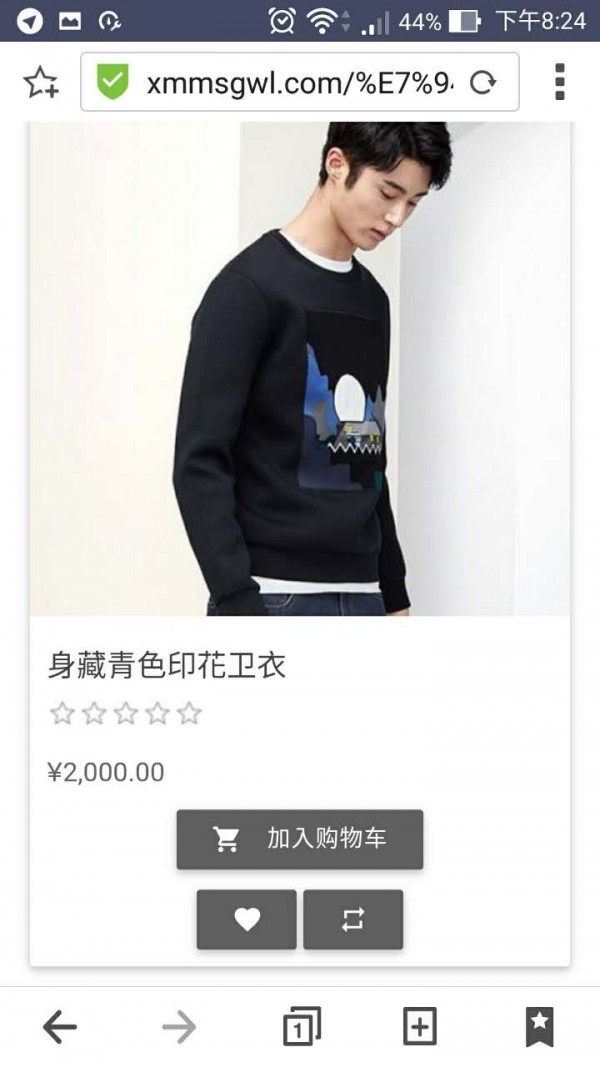600x1067 pixels.
Task: Open a new browser tab
Action: click(x=420, y=1026)
